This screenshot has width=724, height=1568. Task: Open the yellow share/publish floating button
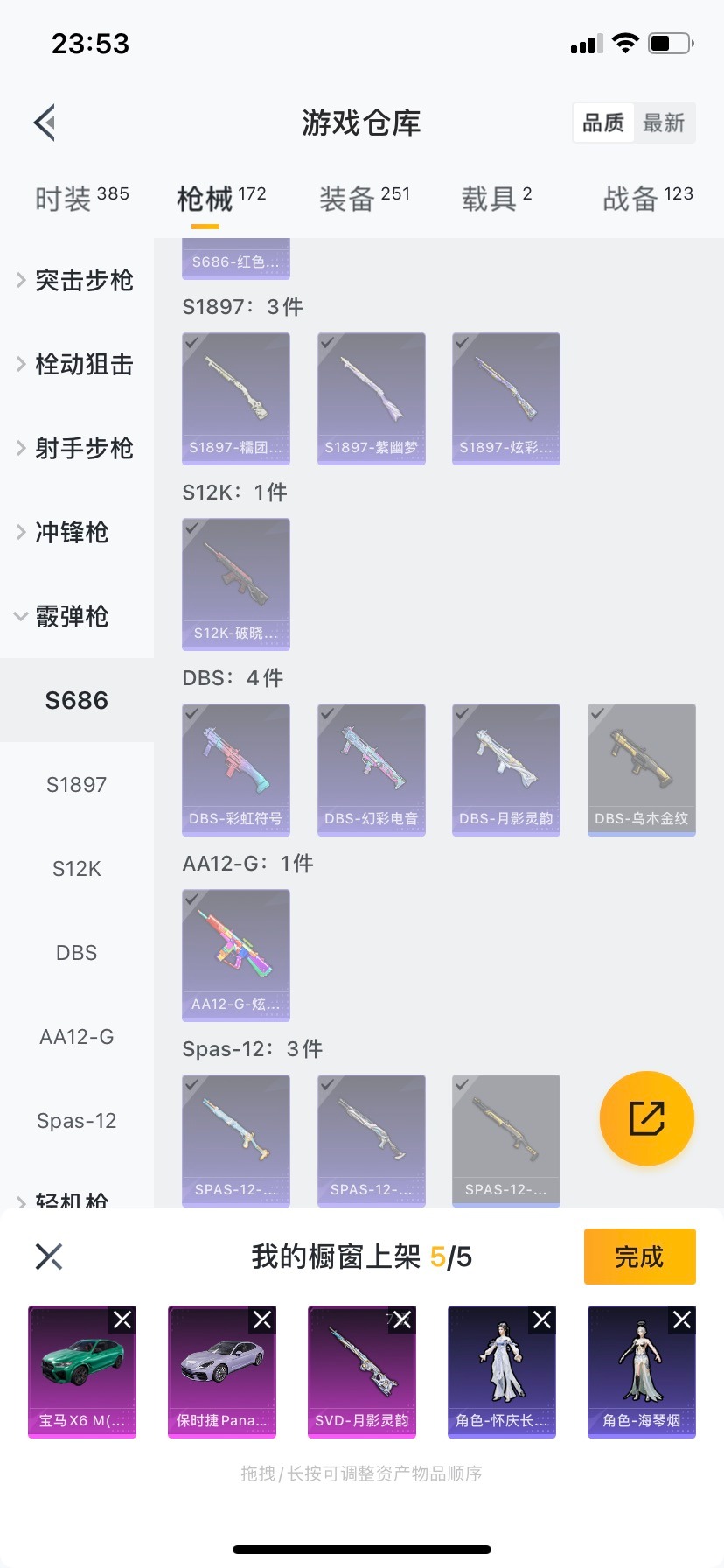click(x=646, y=1118)
